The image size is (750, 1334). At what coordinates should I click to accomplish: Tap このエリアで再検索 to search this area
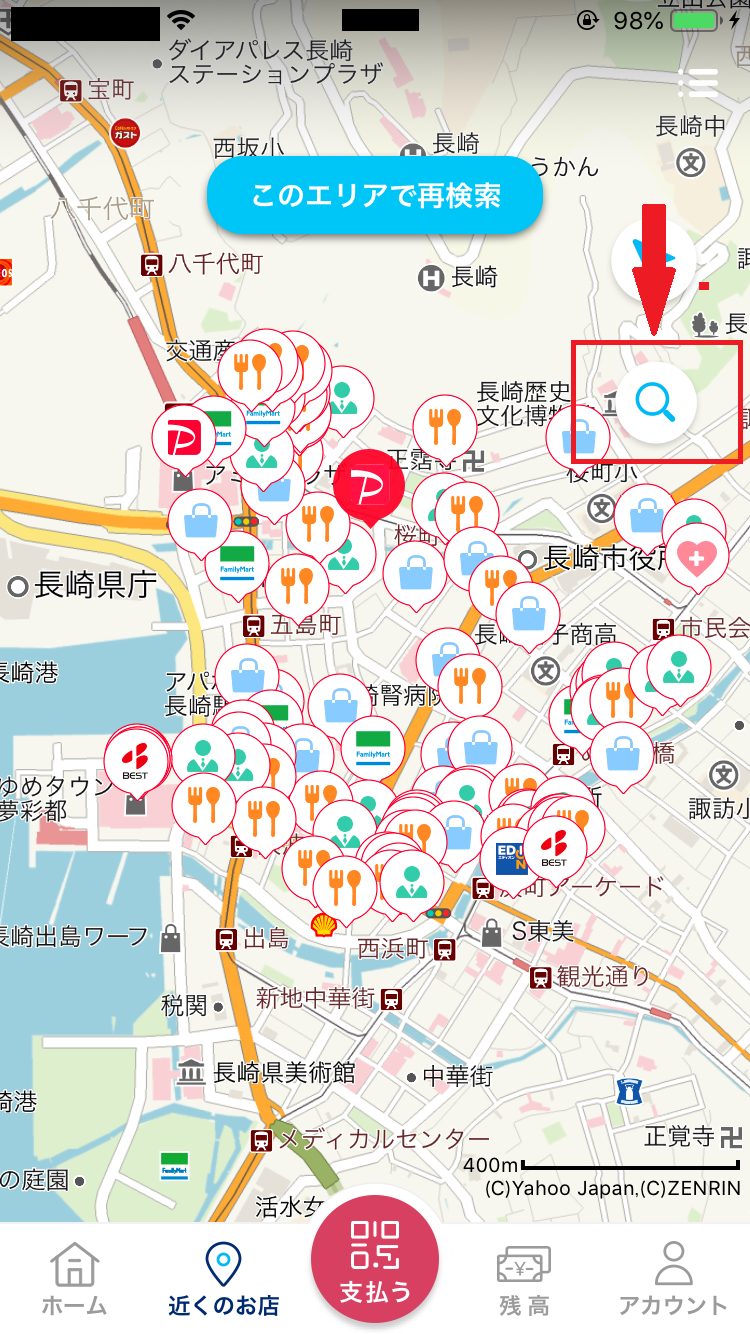pos(375,195)
